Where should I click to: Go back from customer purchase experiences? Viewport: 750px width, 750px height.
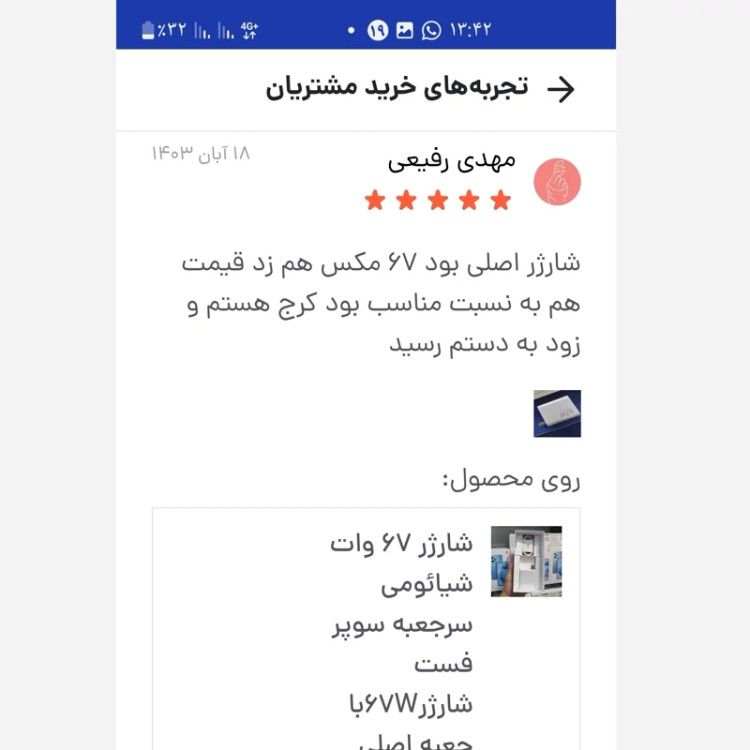tap(561, 89)
